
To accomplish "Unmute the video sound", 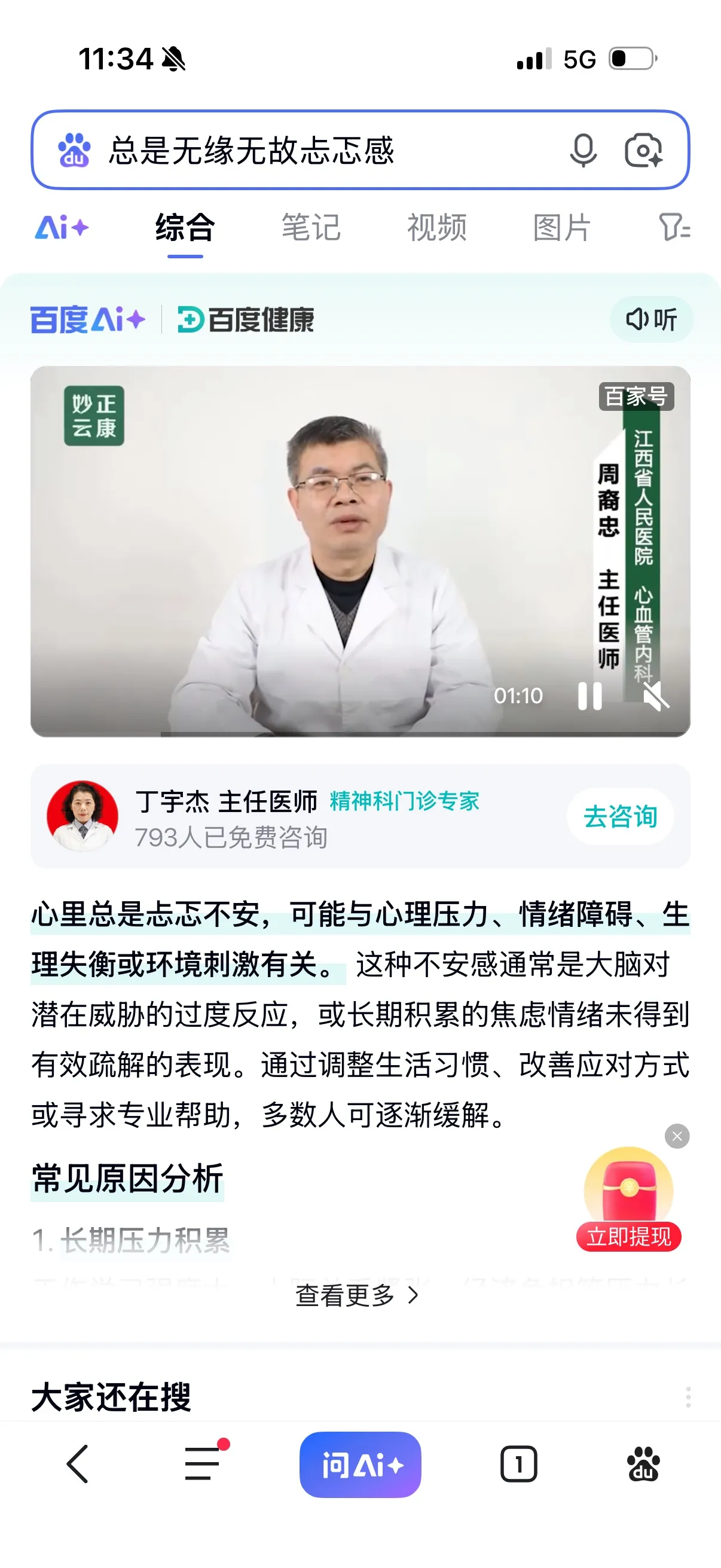I will click(656, 695).
